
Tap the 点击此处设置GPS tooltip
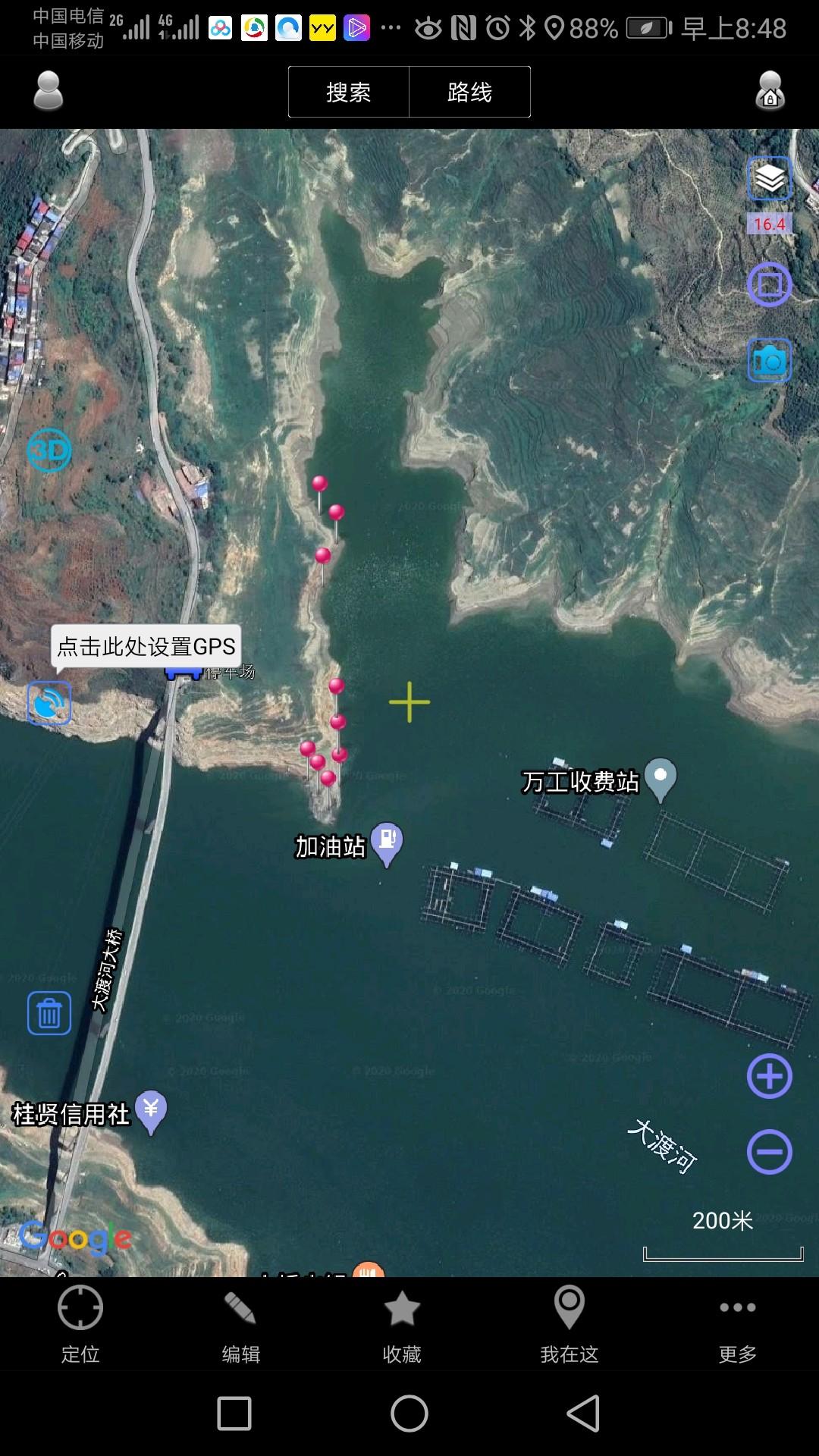click(x=146, y=646)
